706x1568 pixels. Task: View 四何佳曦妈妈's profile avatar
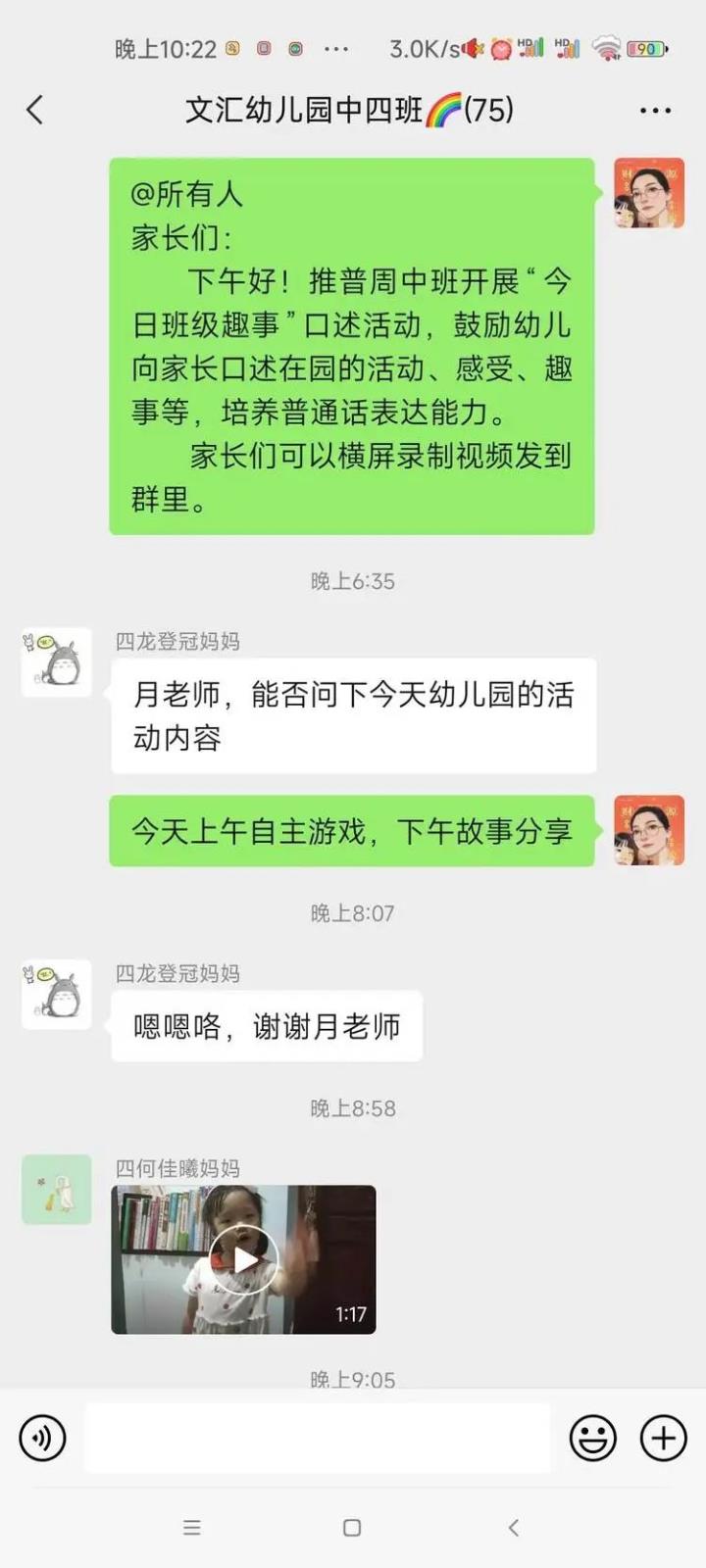57,1190
